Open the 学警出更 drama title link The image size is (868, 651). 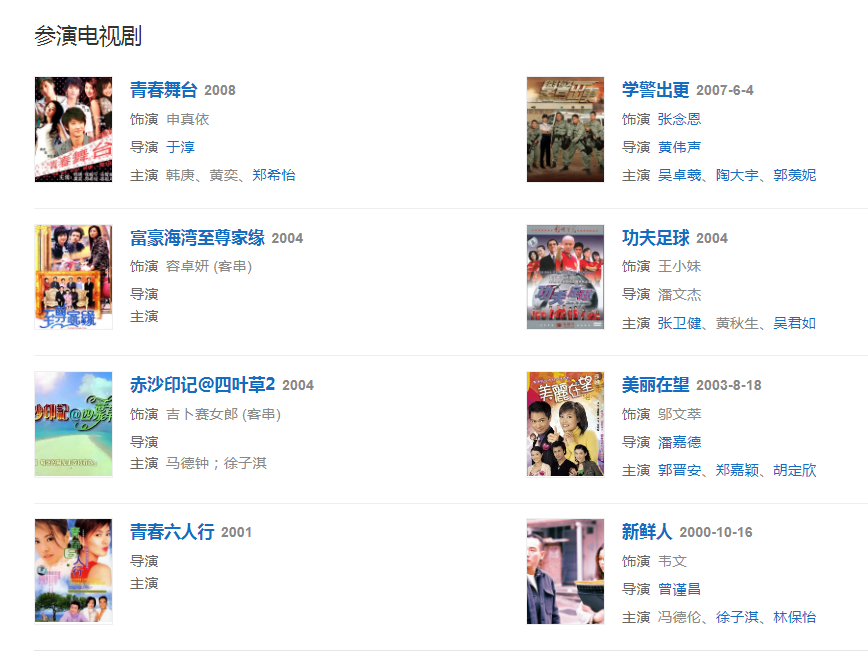(x=656, y=90)
